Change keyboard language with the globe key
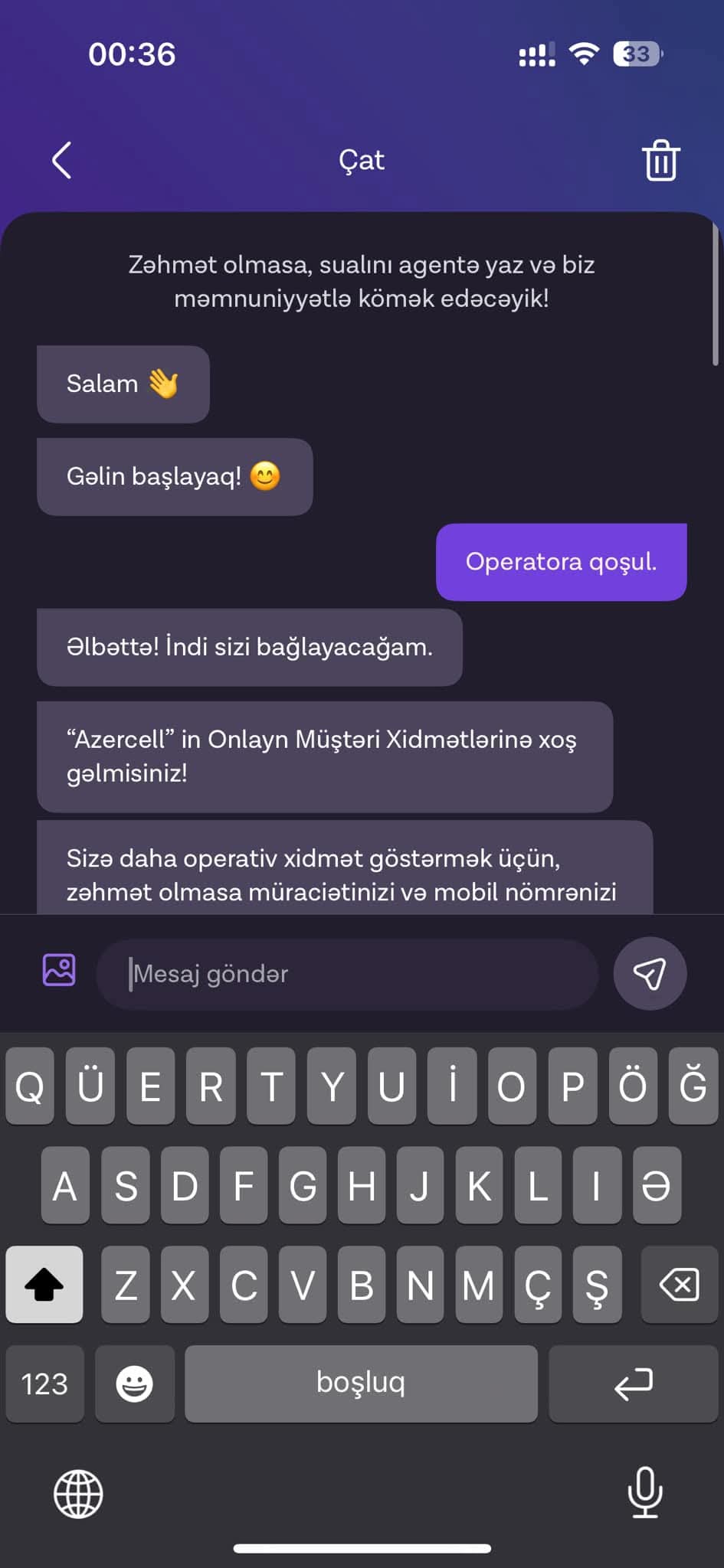This screenshot has height=1568, width=724. pos(78,1494)
